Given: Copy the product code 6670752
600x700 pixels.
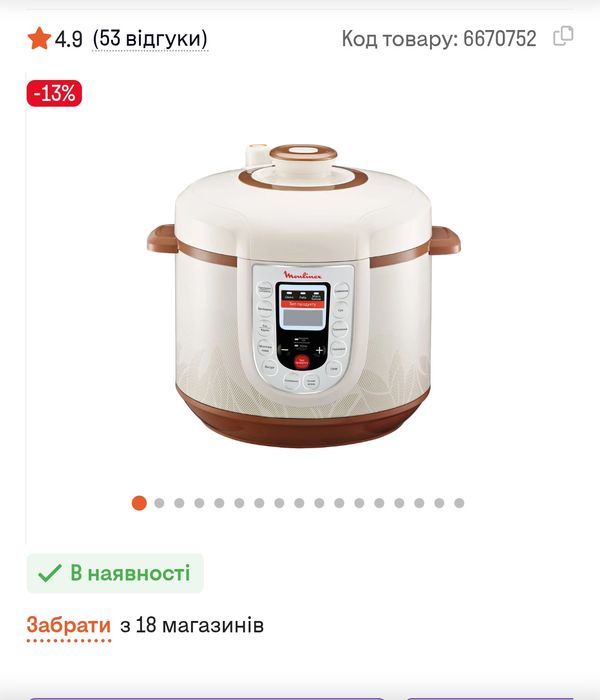Looking at the screenshot, I should 563,37.
